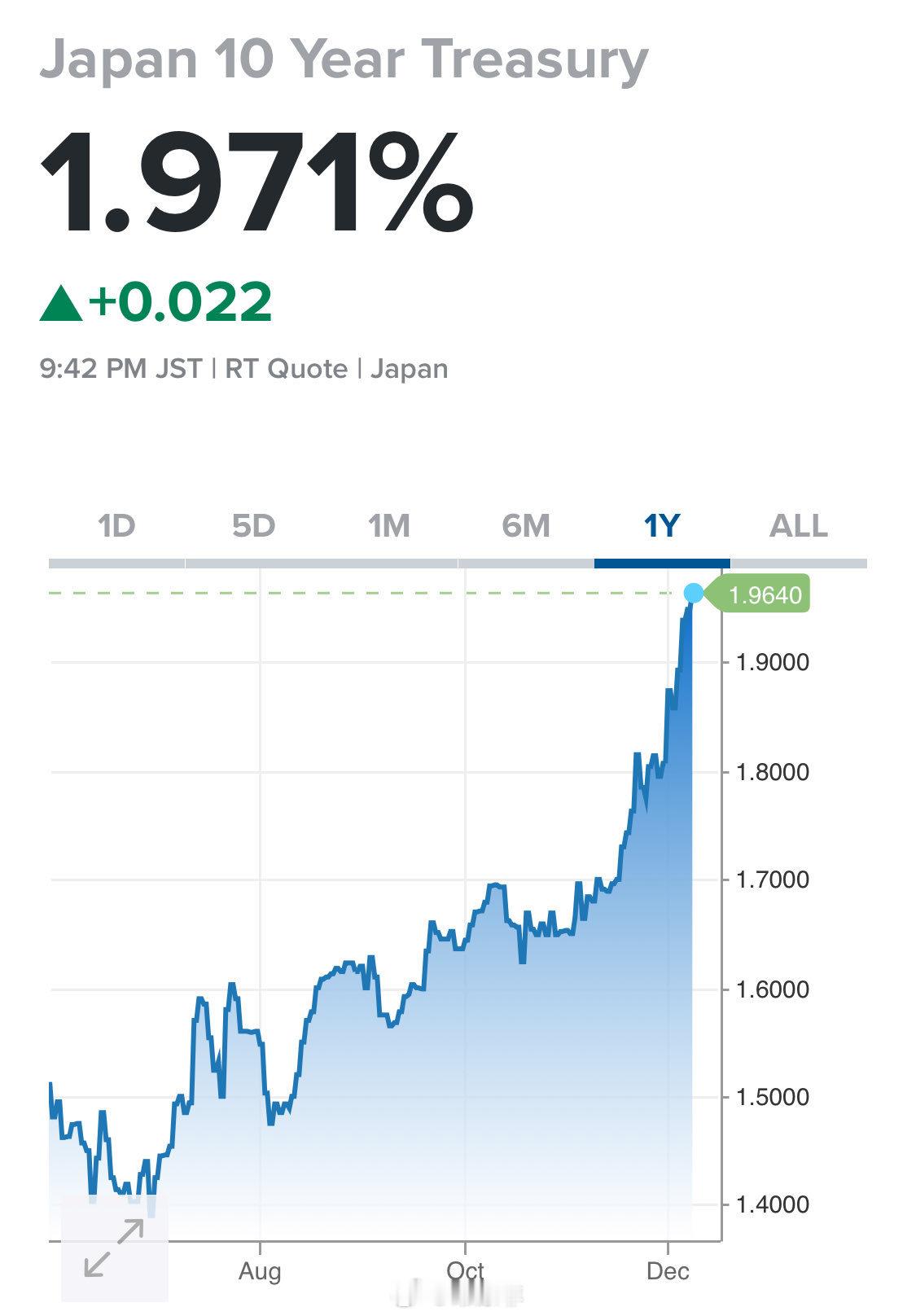Click the shaded chart area near October
Screen dimensions: 916x1316
(464, 1059)
